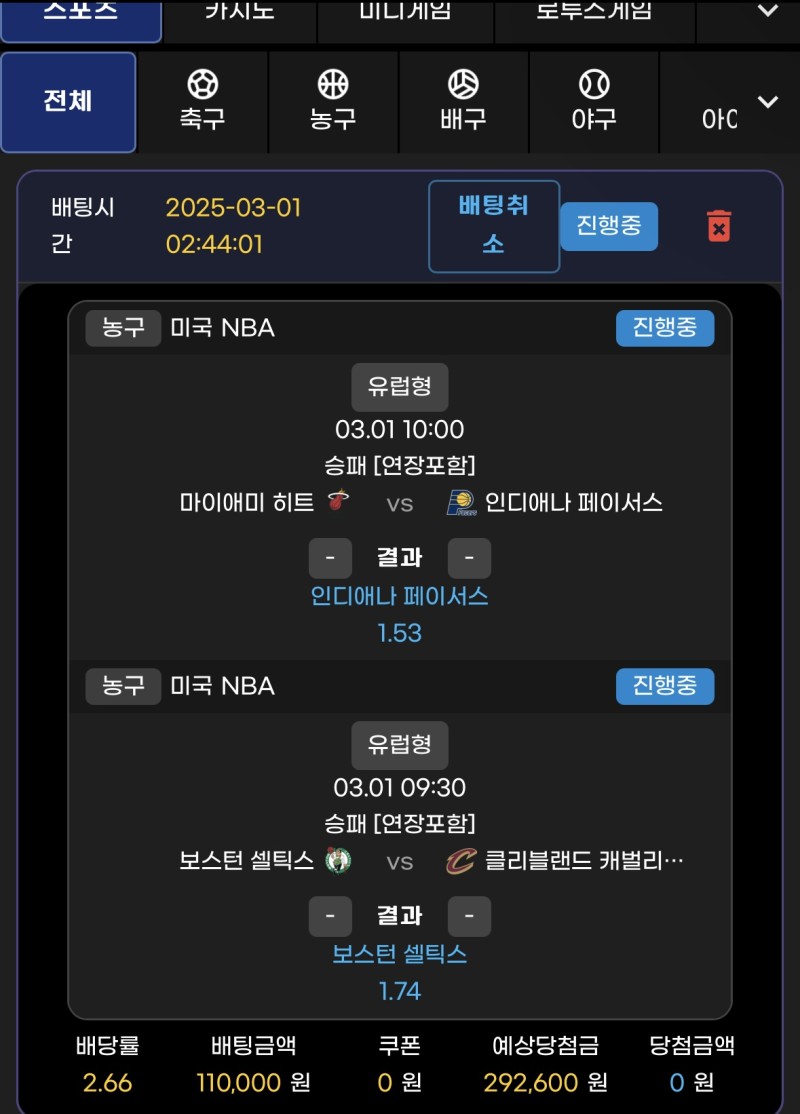Filter bets by 농구
The width and height of the screenshot is (800, 1114).
click(x=333, y=102)
